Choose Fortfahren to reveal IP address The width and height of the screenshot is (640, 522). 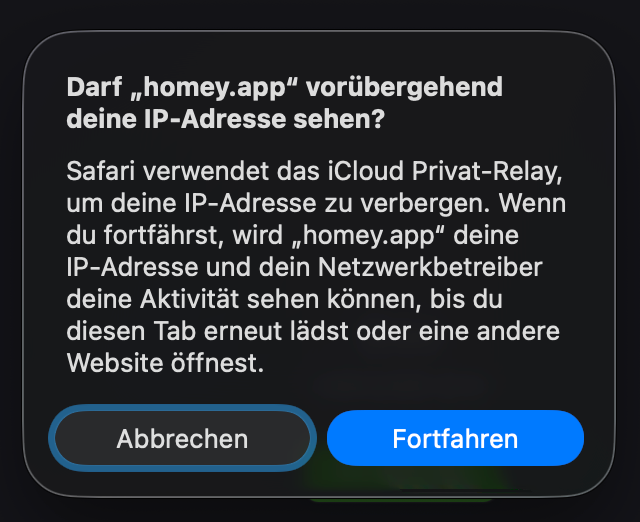coord(455,438)
